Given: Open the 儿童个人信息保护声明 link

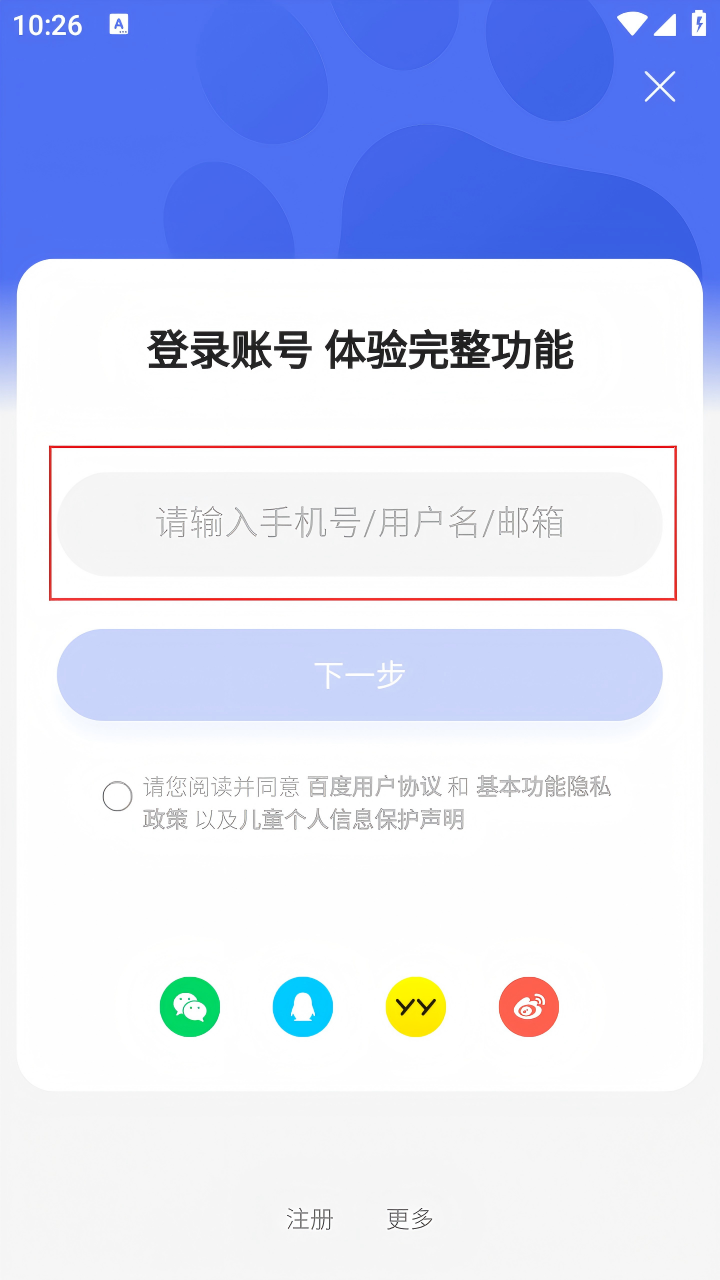Looking at the screenshot, I should (x=352, y=820).
